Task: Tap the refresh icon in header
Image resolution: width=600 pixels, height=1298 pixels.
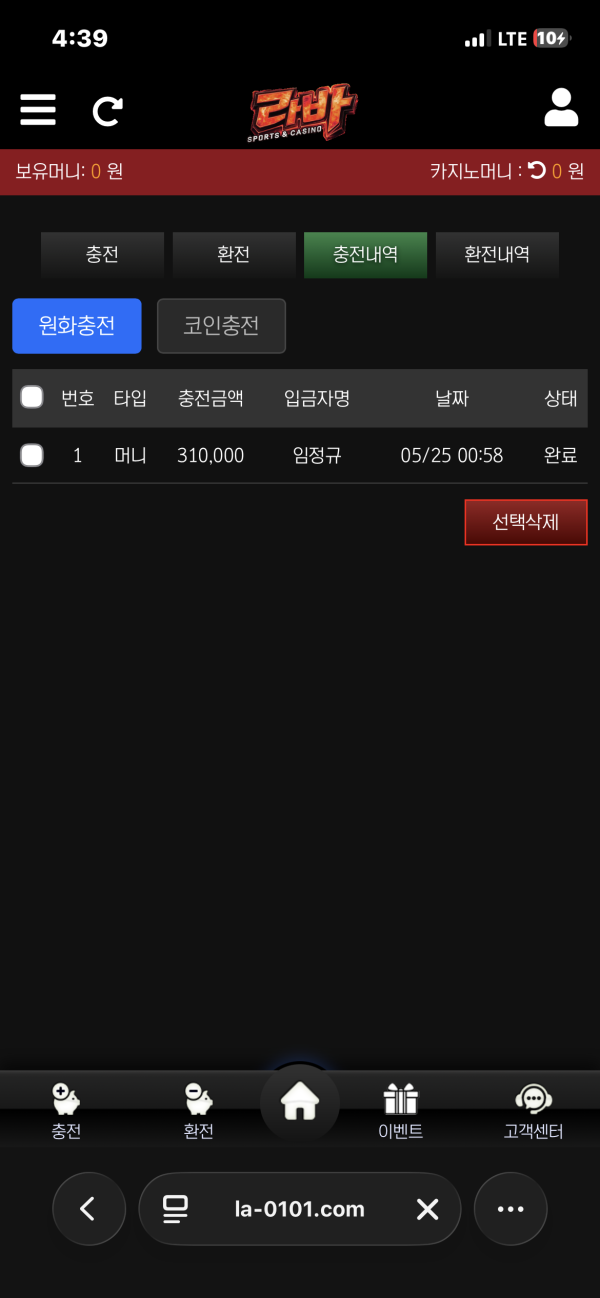Action: click(x=108, y=110)
